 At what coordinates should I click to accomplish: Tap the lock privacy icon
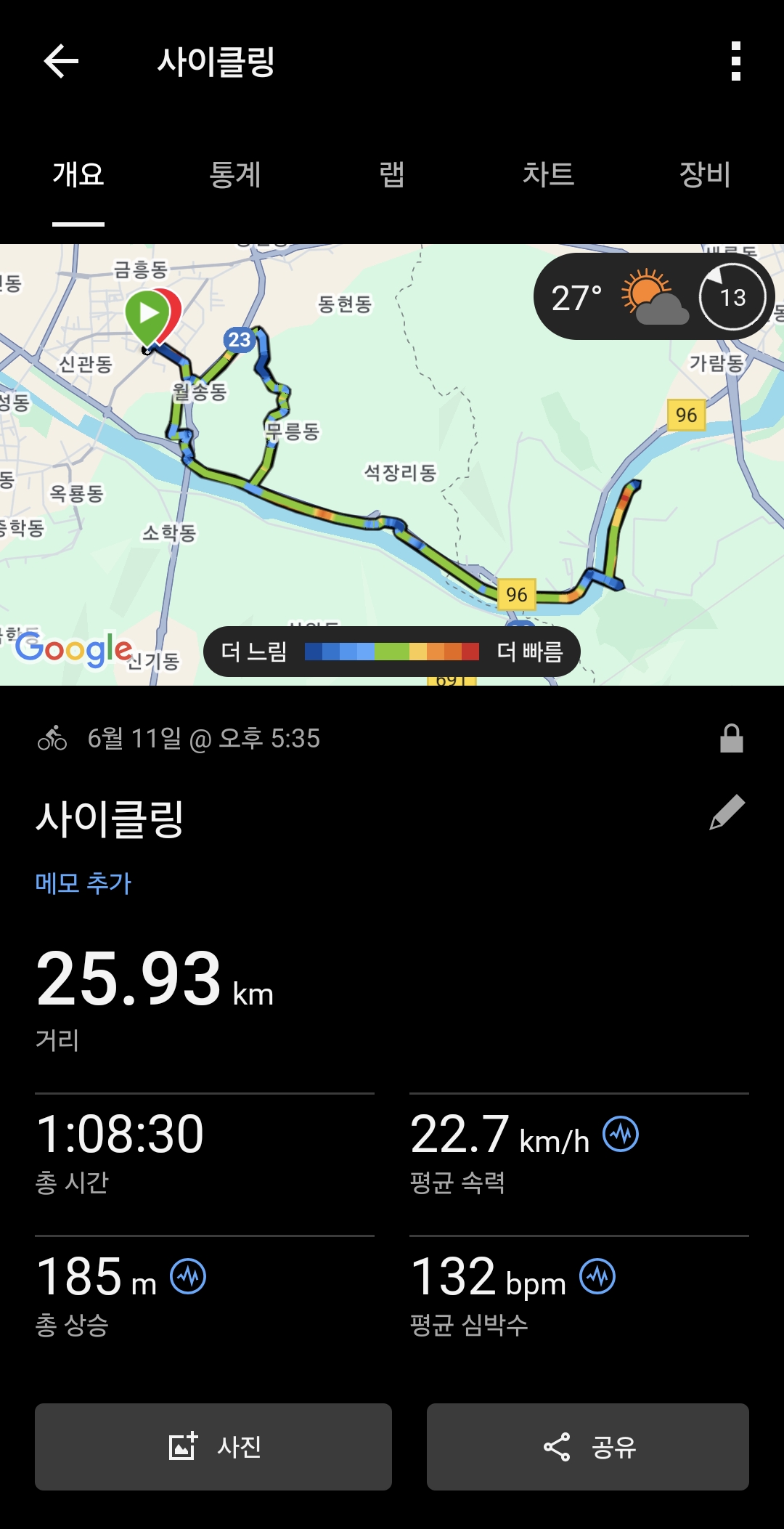click(731, 738)
